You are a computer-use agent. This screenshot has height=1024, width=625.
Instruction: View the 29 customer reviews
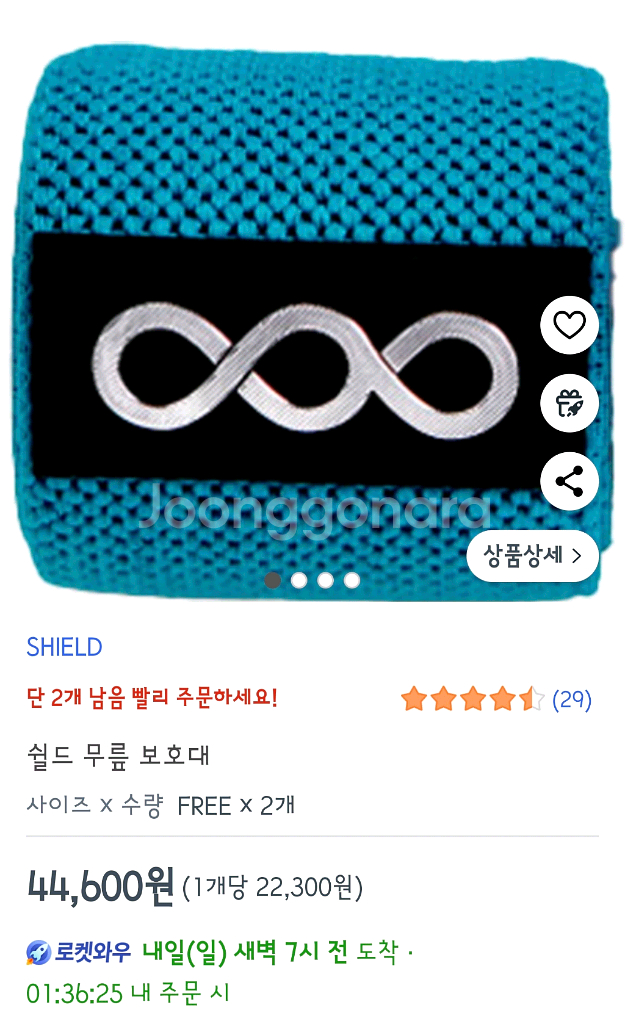(571, 699)
